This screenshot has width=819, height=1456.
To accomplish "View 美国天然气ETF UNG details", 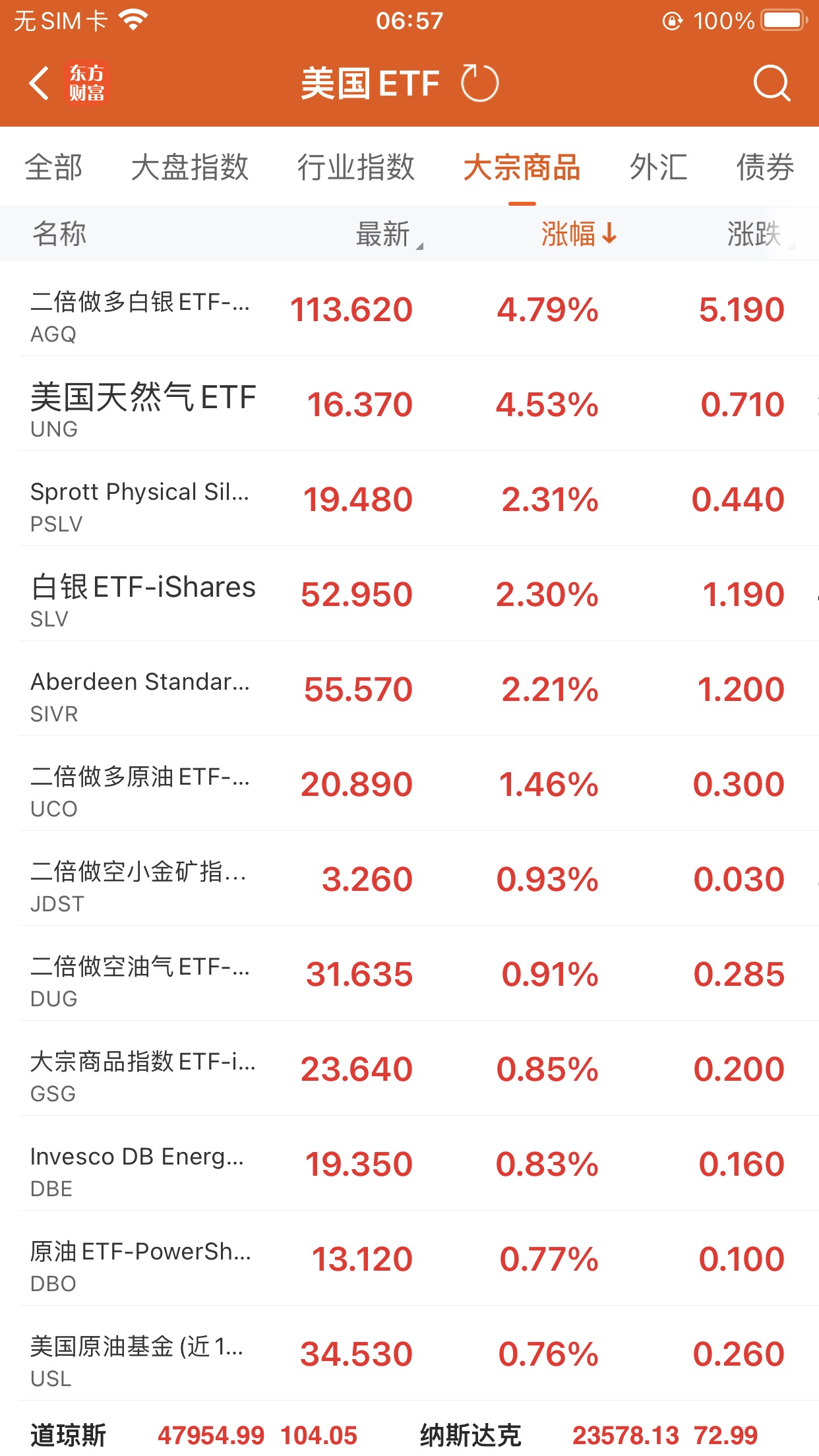I will tap(409, 405).
